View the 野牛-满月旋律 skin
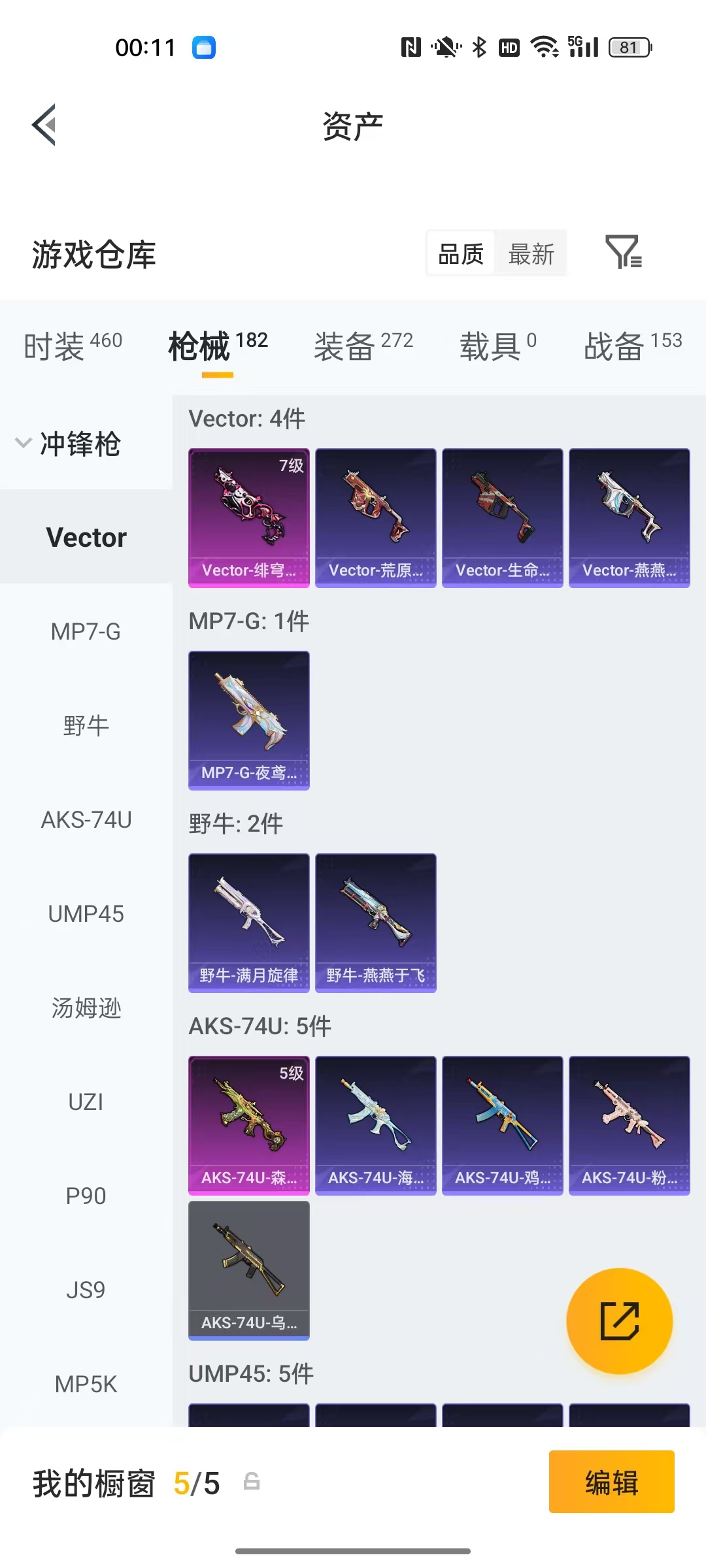706x1568 pixels. (x=249, y=923)
